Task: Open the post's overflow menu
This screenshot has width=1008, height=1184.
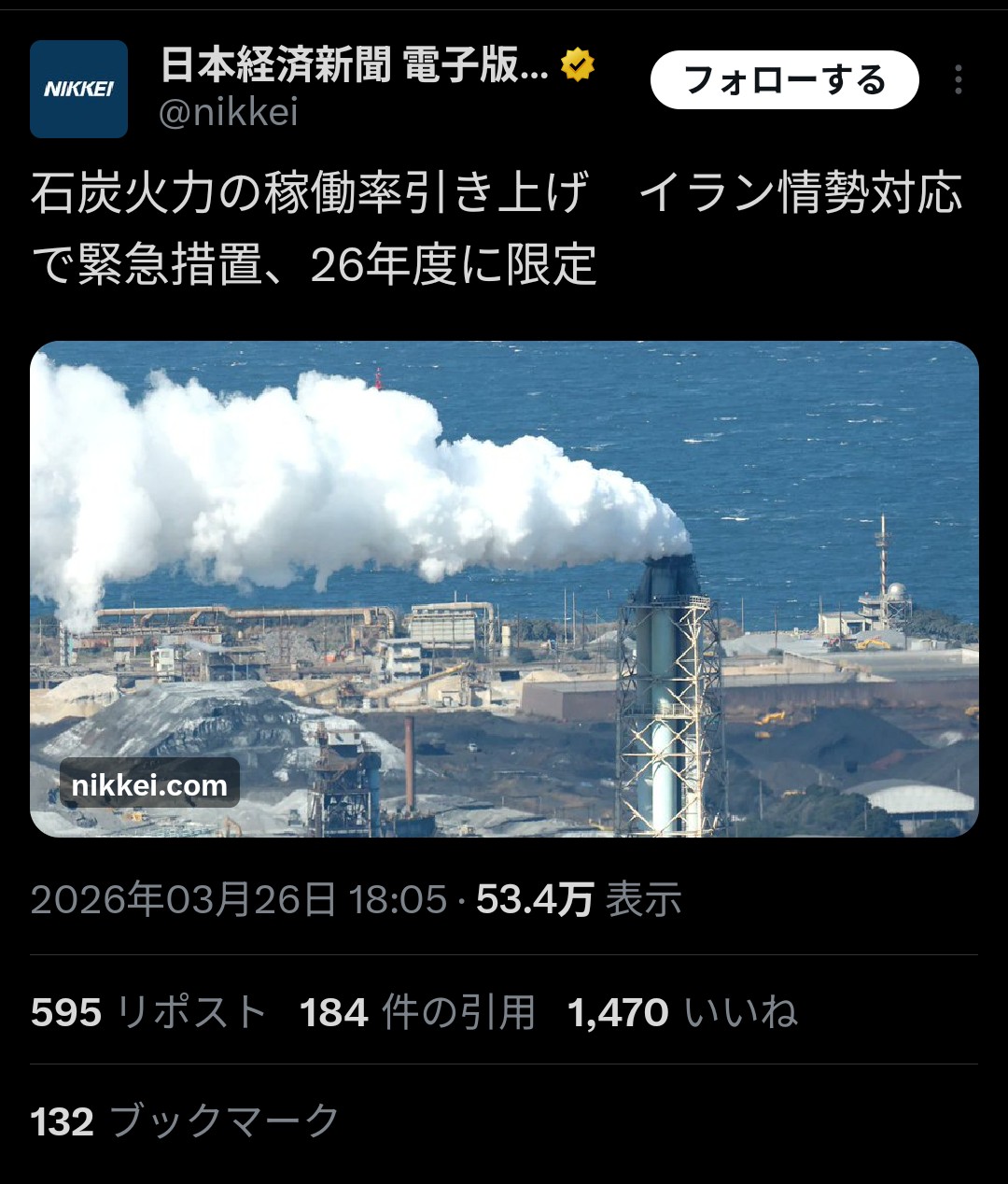Action: coord(958,80)
